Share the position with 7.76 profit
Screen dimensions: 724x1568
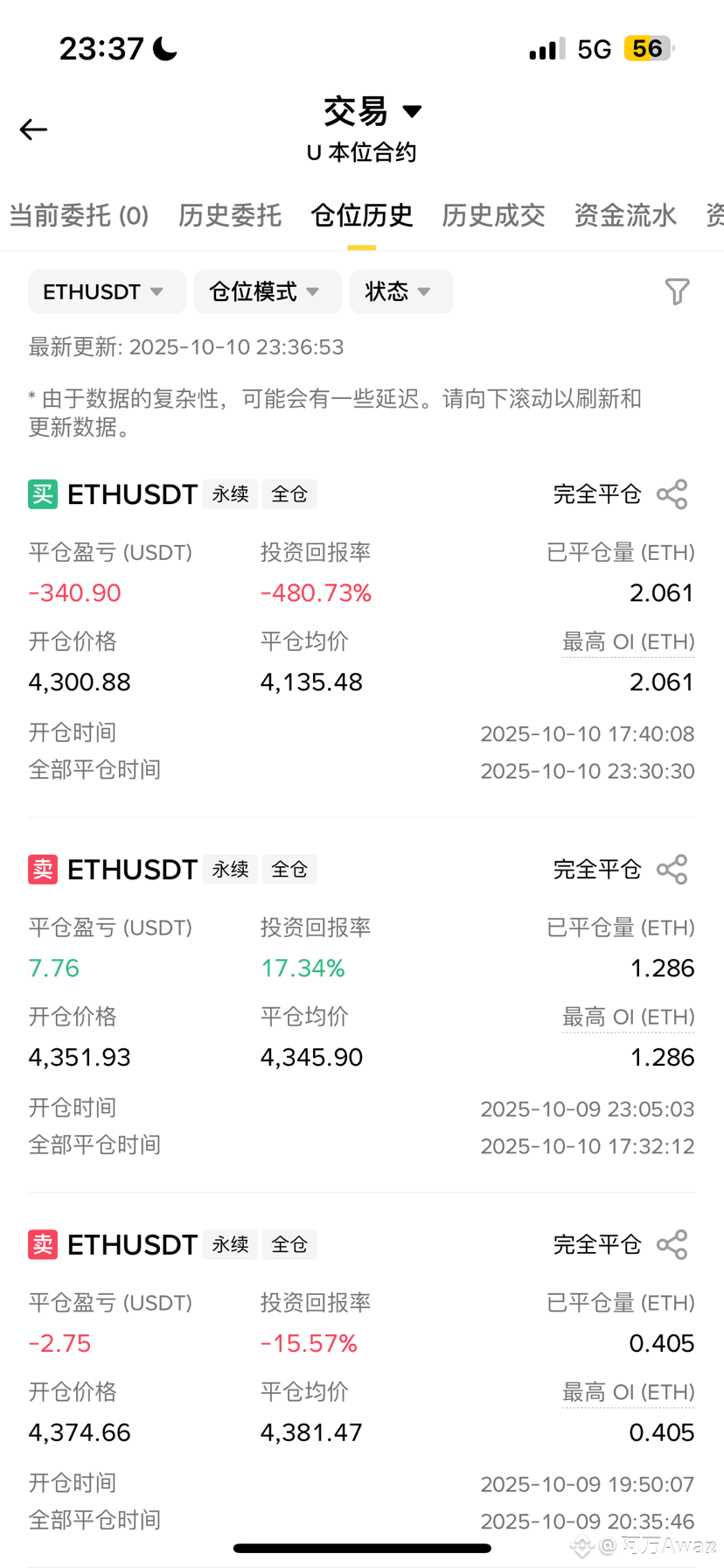coord(672,870)
